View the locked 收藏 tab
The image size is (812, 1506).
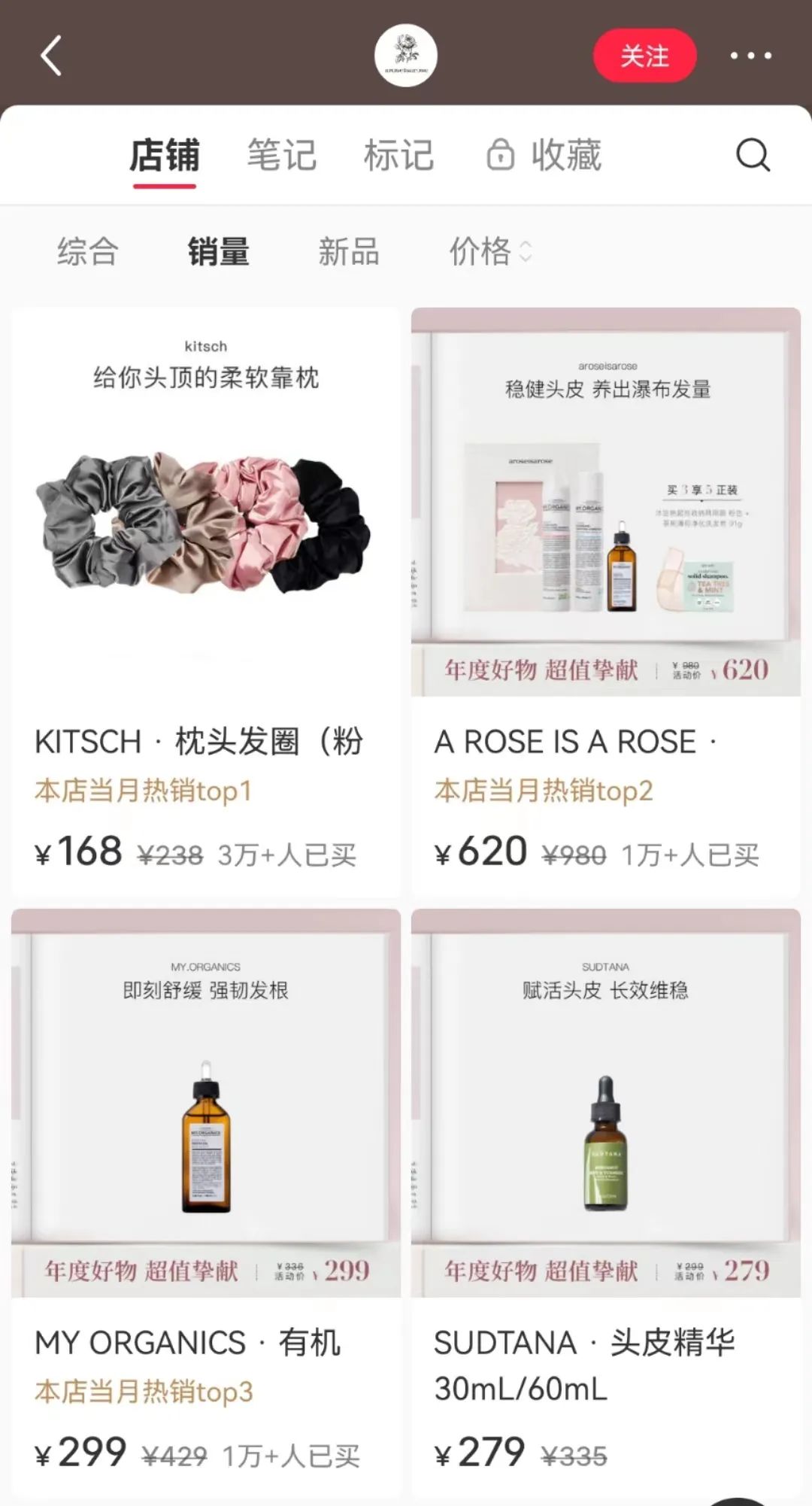tap(544, 156)
